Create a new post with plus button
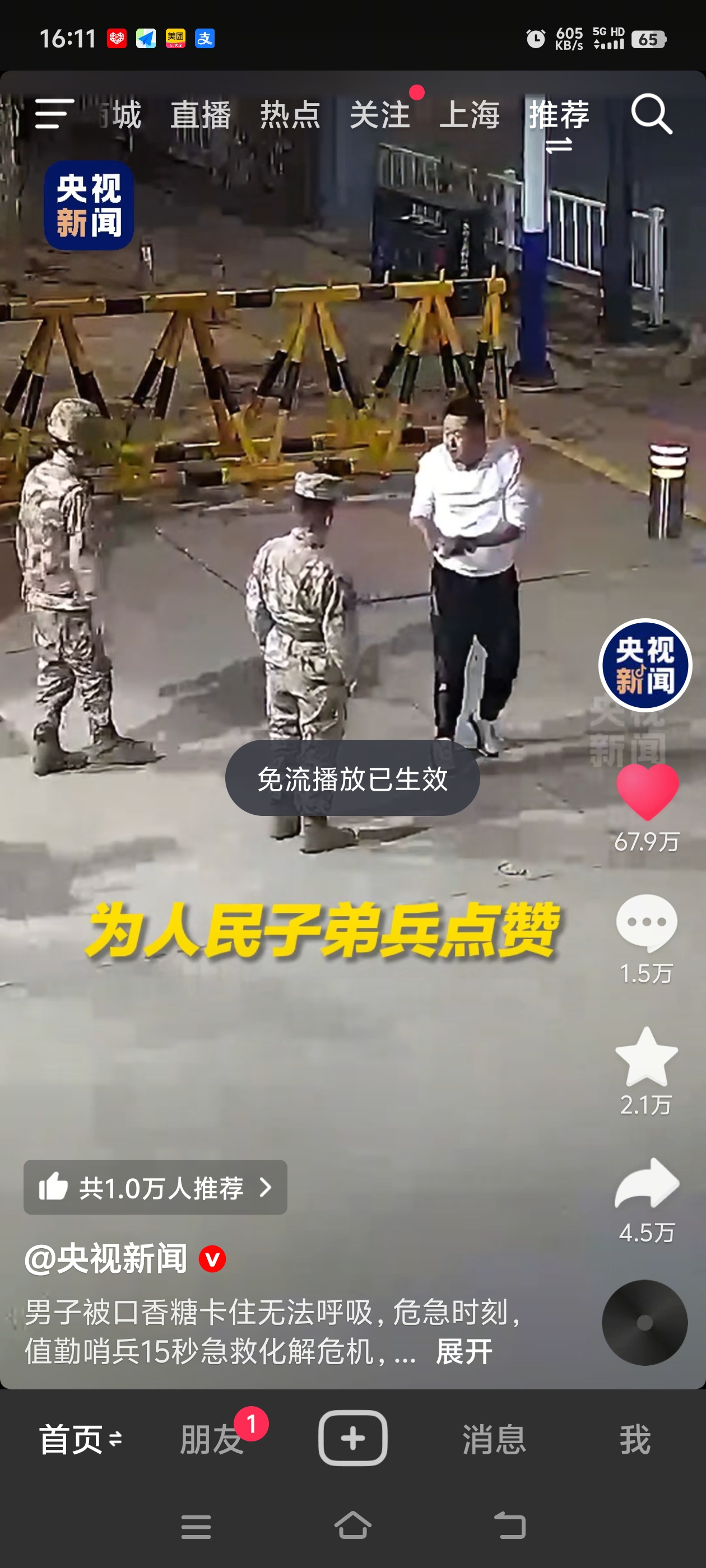 (x=352, y=1438)
